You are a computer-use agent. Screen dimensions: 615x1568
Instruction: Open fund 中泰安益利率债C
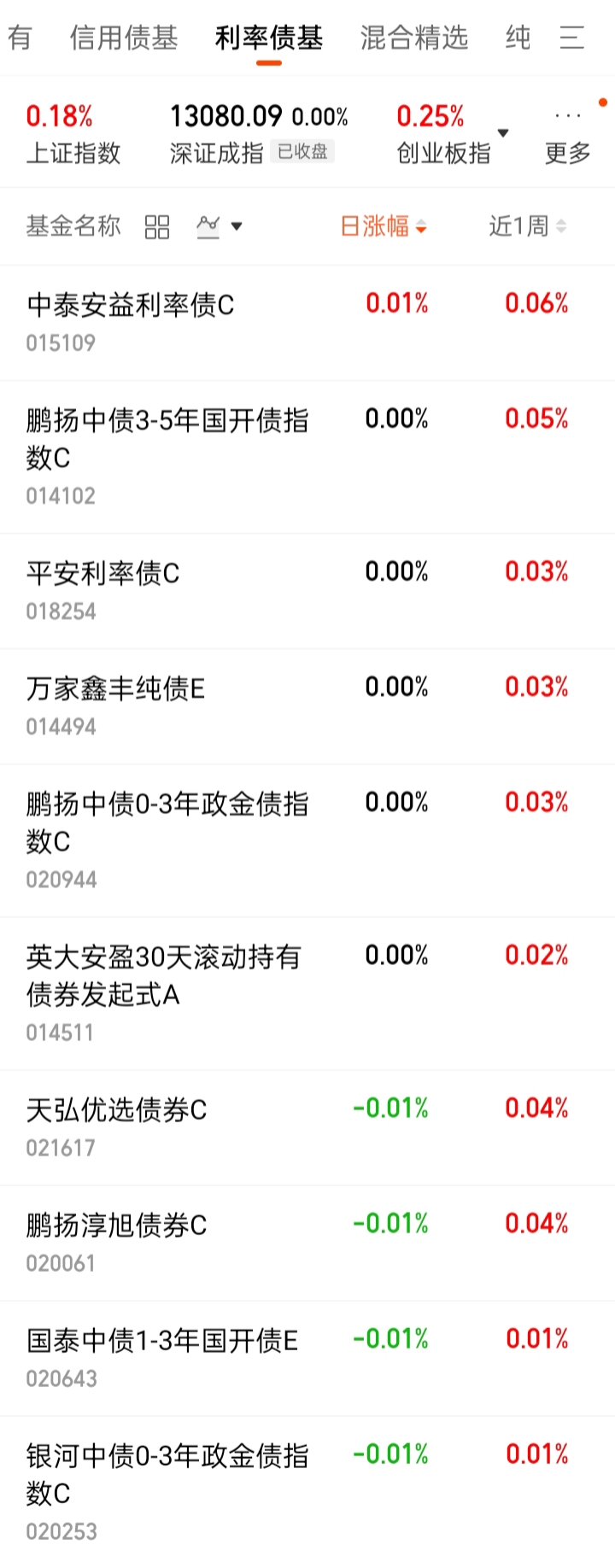click(307, 323)
